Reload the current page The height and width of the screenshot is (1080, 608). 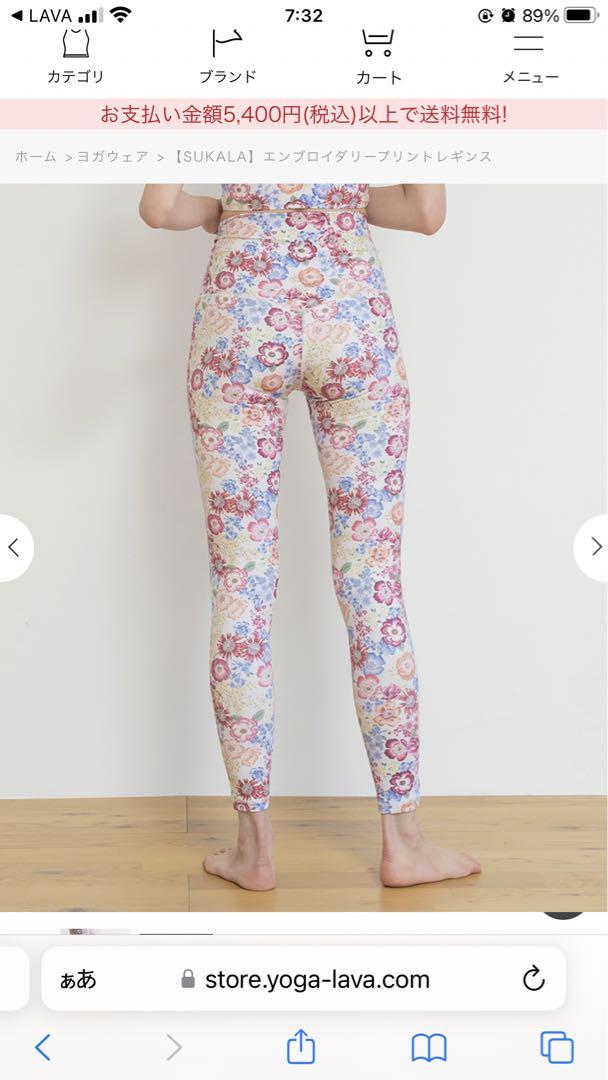[x=534, y=978]
